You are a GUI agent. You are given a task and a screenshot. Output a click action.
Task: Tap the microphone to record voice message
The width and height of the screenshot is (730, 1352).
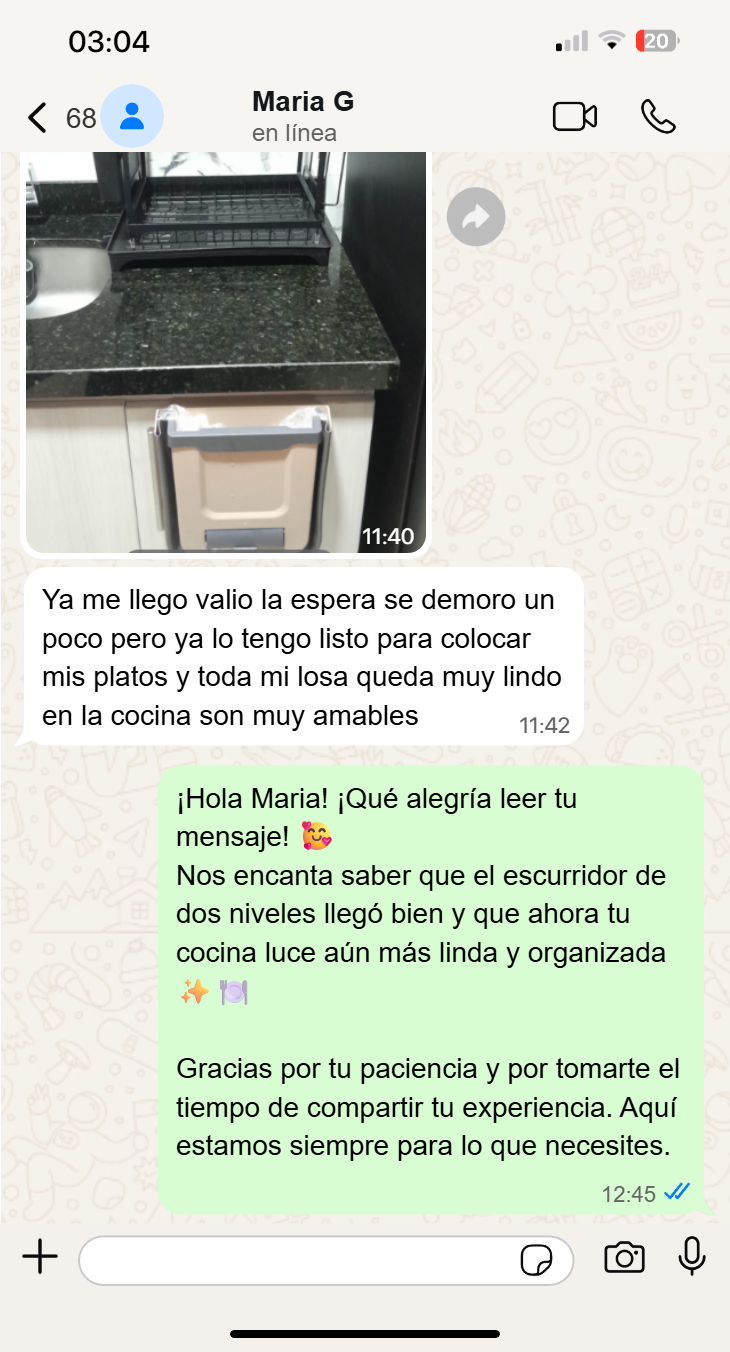pyautogui.click(x=694, y=1259)
